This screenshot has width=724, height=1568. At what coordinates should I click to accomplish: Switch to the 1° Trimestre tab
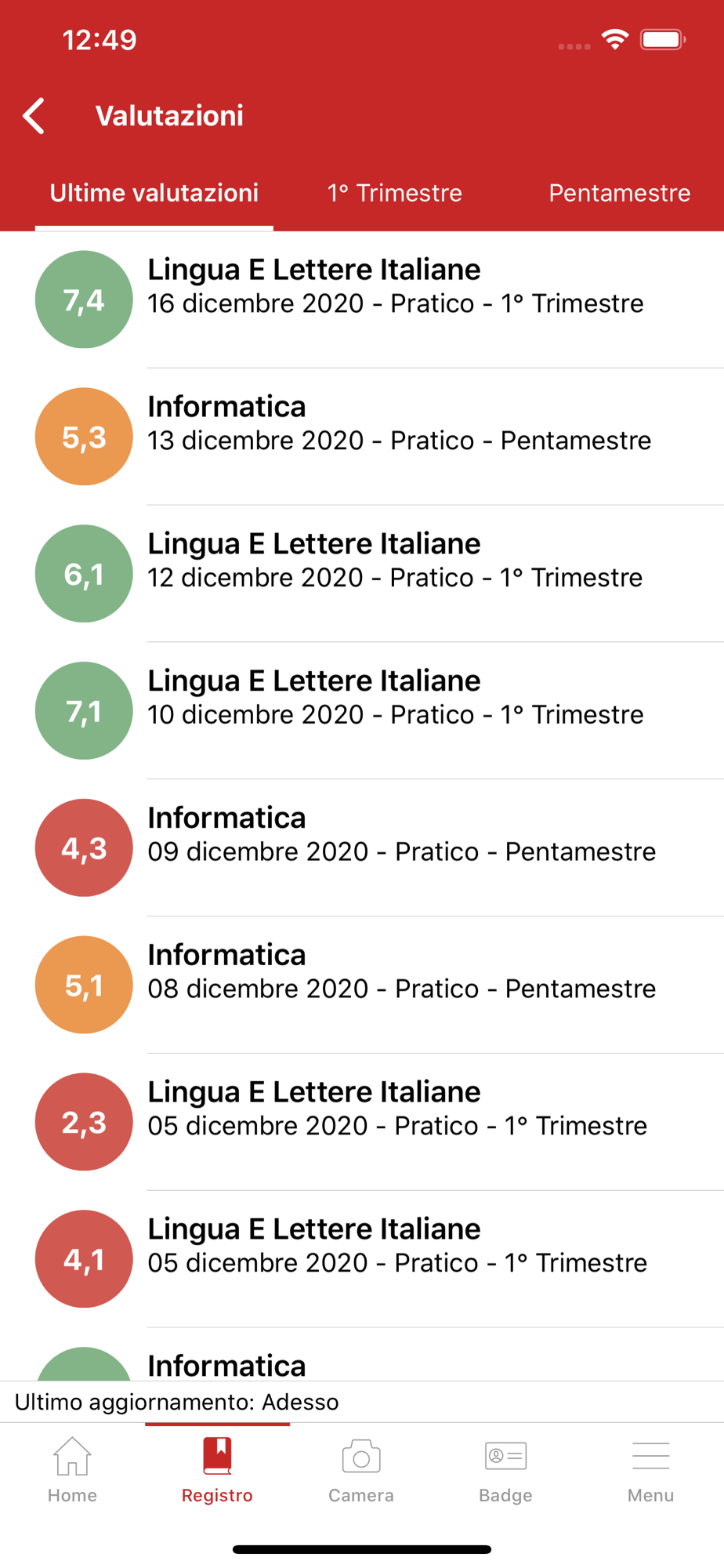pyautogui.click(x=395, y=193)
